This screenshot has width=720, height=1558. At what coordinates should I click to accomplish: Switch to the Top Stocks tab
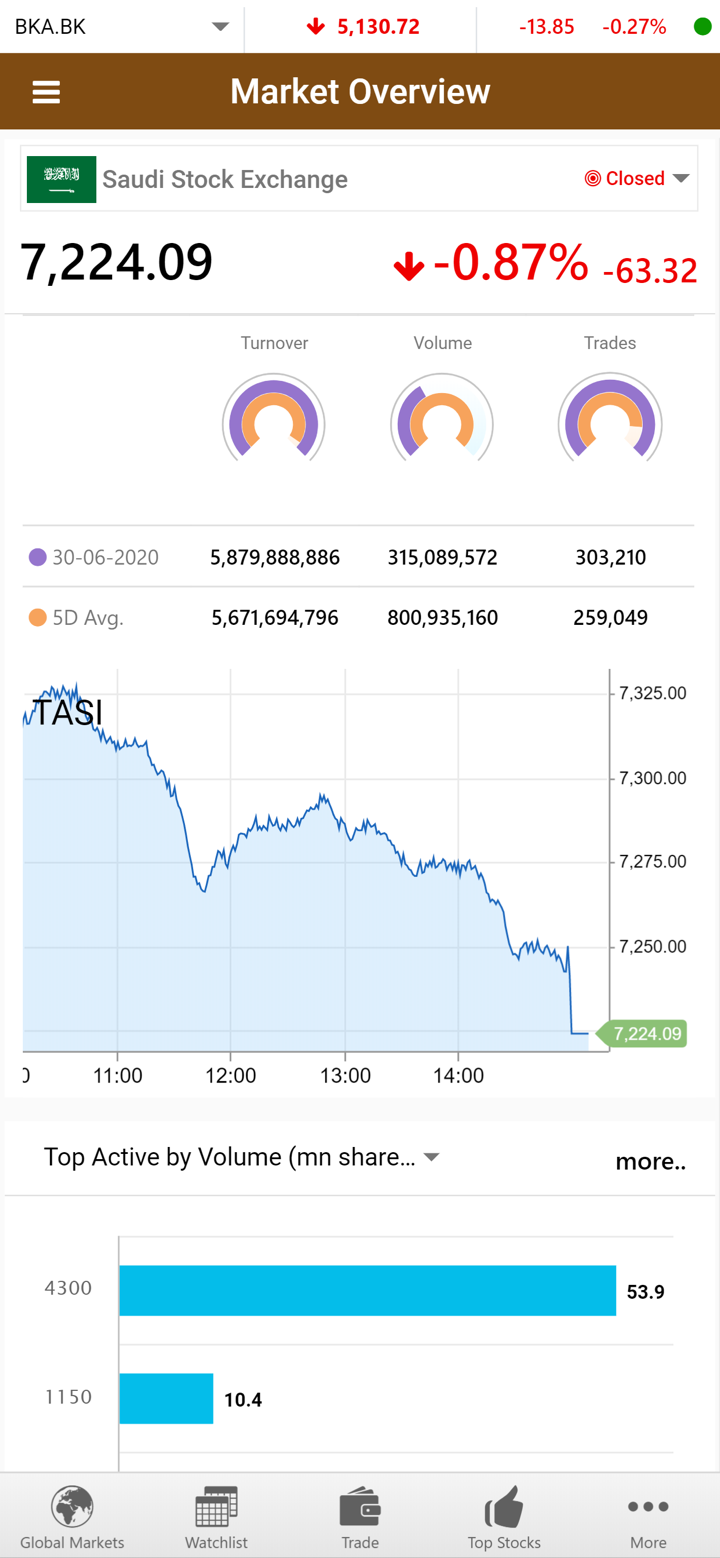tap(504, 1517)
